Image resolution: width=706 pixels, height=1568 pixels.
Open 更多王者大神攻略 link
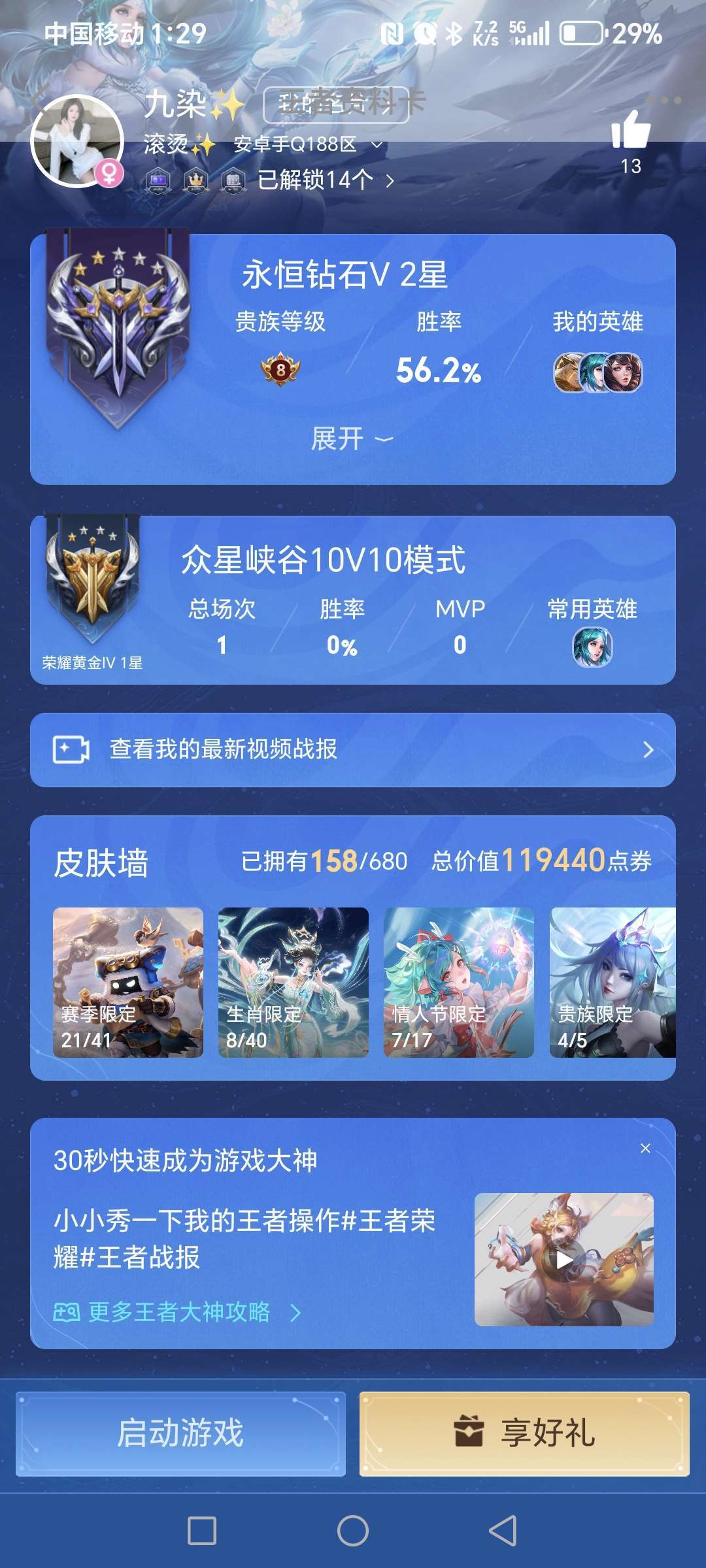178,1312
